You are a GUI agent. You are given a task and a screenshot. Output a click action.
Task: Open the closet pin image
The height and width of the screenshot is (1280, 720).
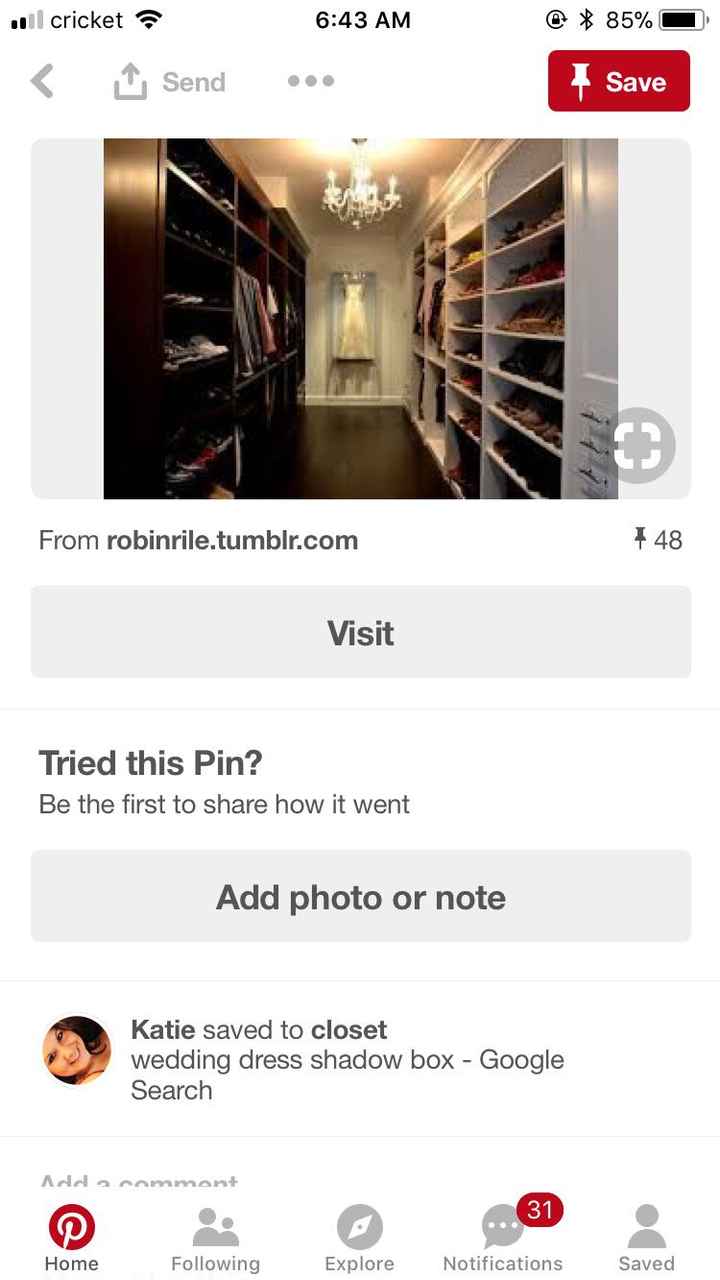click(360, 318)
